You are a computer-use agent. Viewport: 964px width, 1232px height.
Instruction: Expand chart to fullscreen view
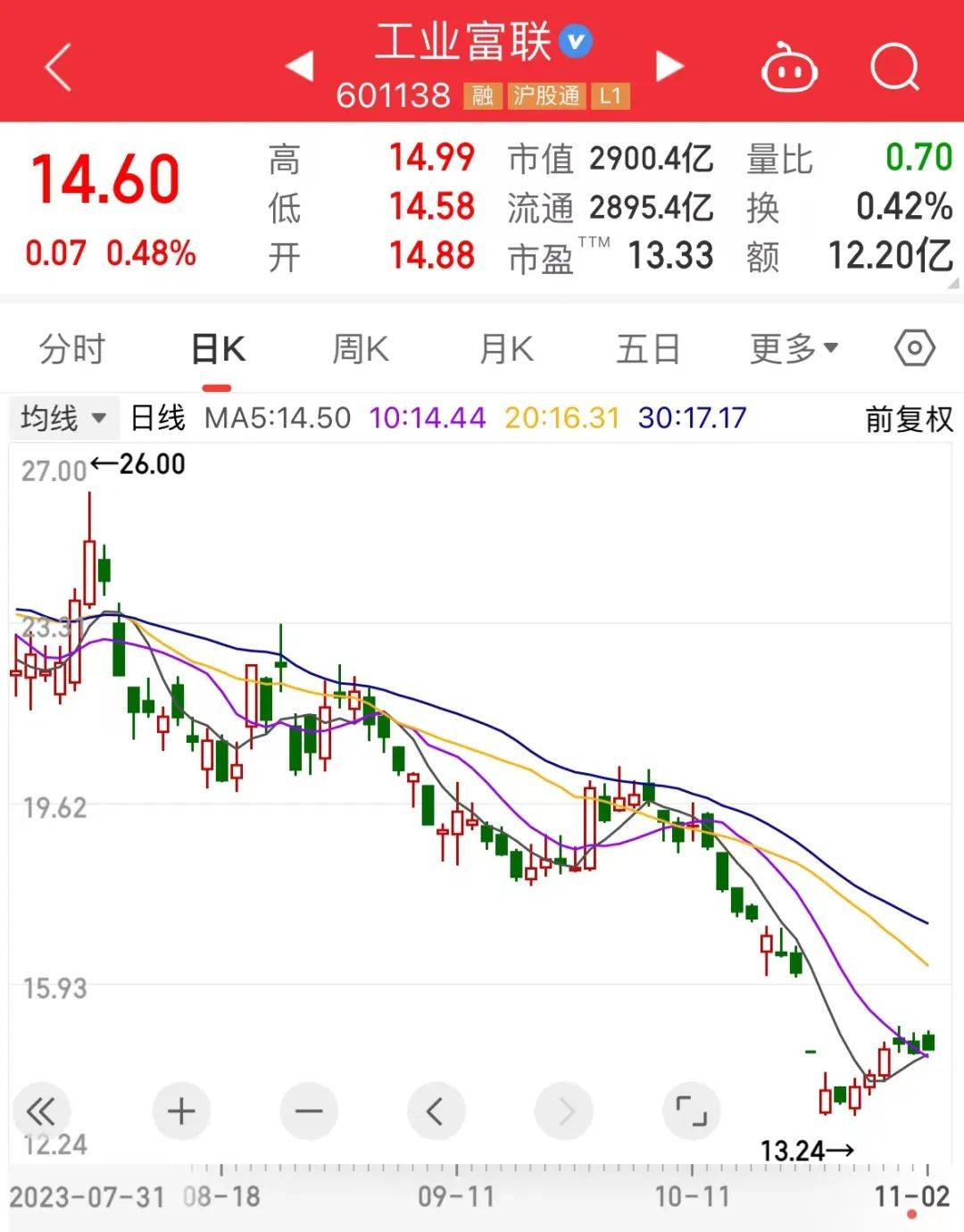tap(690, 1111)
